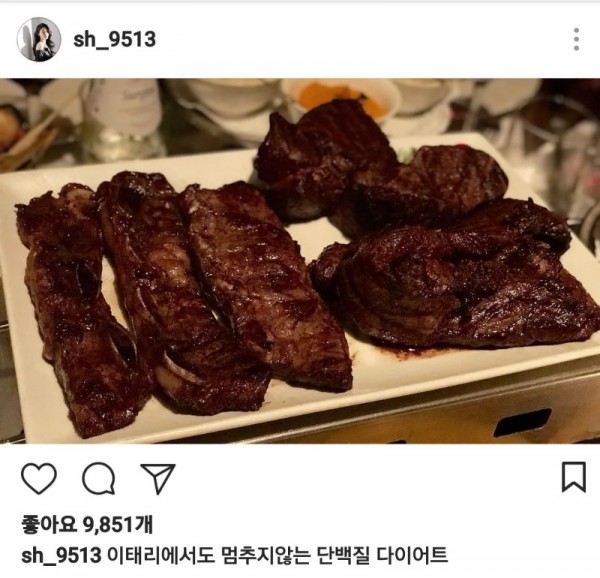Open comments on this post

click(x=98, y=478)
